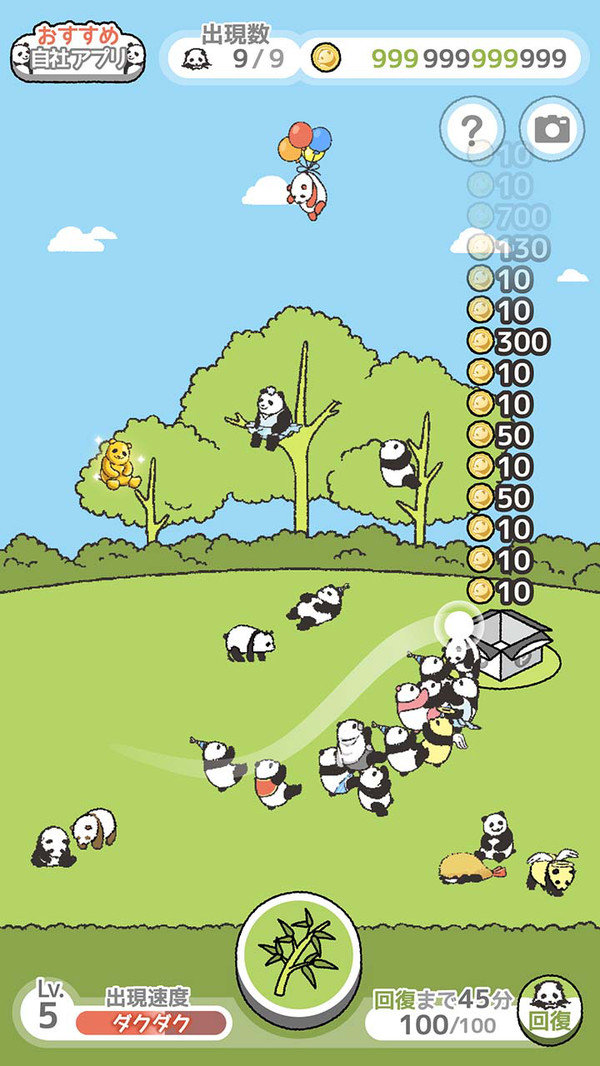Open the question mark help button

472,128
